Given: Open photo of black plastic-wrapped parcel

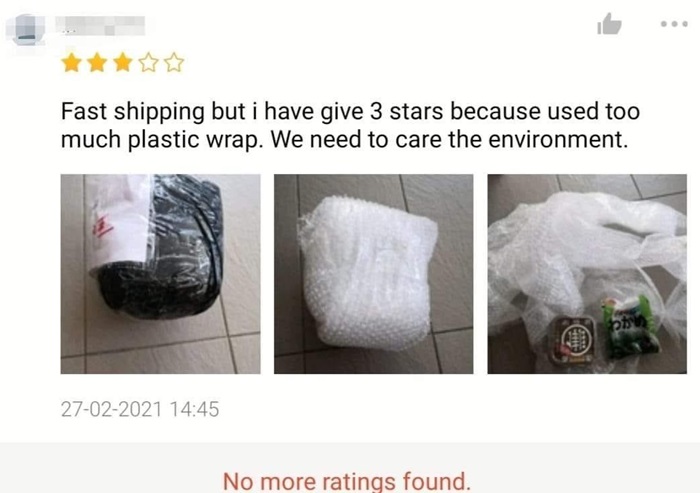Looking at the screenshot, I should point(160,274).
